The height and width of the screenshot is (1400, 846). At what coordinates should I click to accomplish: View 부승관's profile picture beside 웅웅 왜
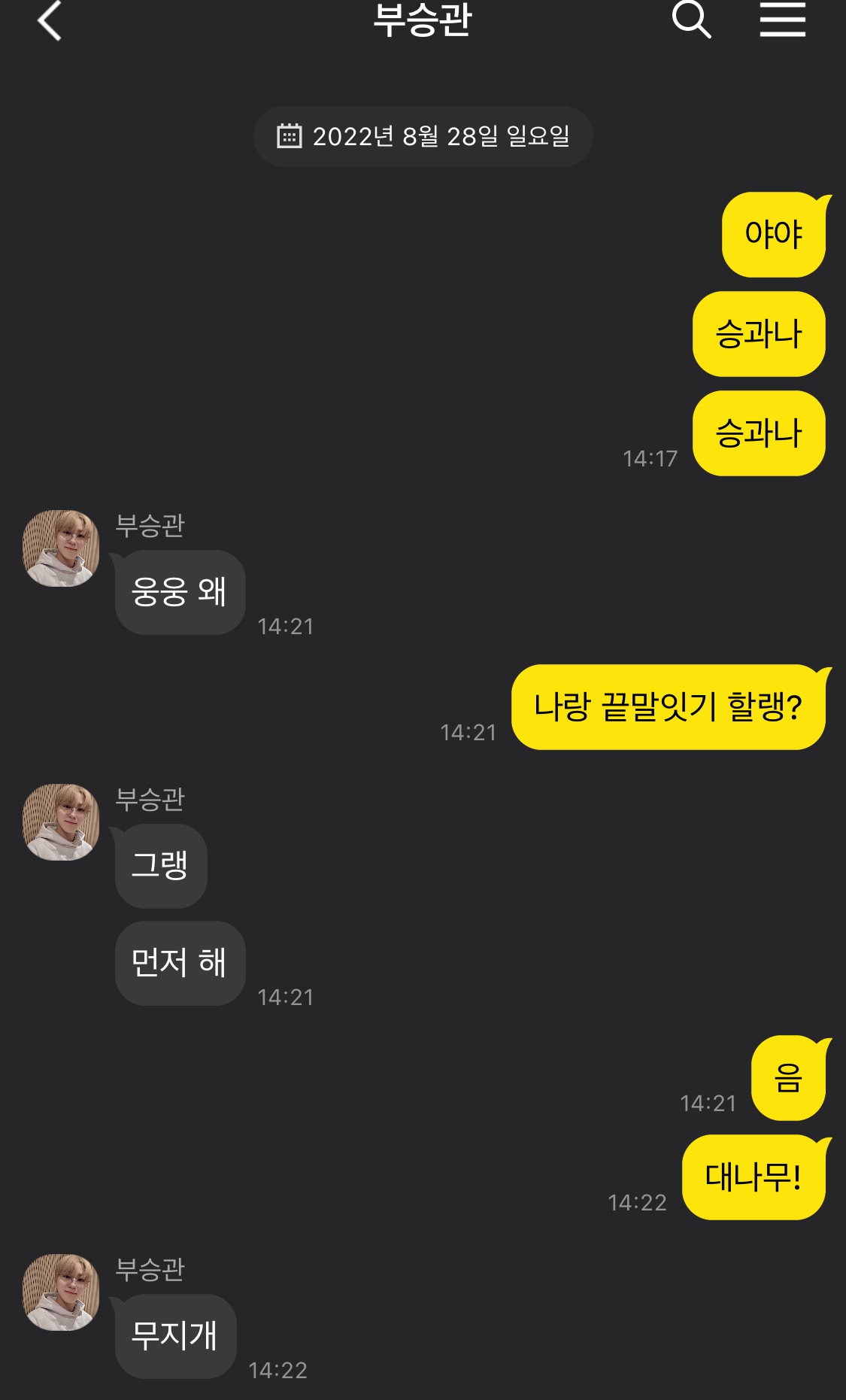tap(62, 548)
